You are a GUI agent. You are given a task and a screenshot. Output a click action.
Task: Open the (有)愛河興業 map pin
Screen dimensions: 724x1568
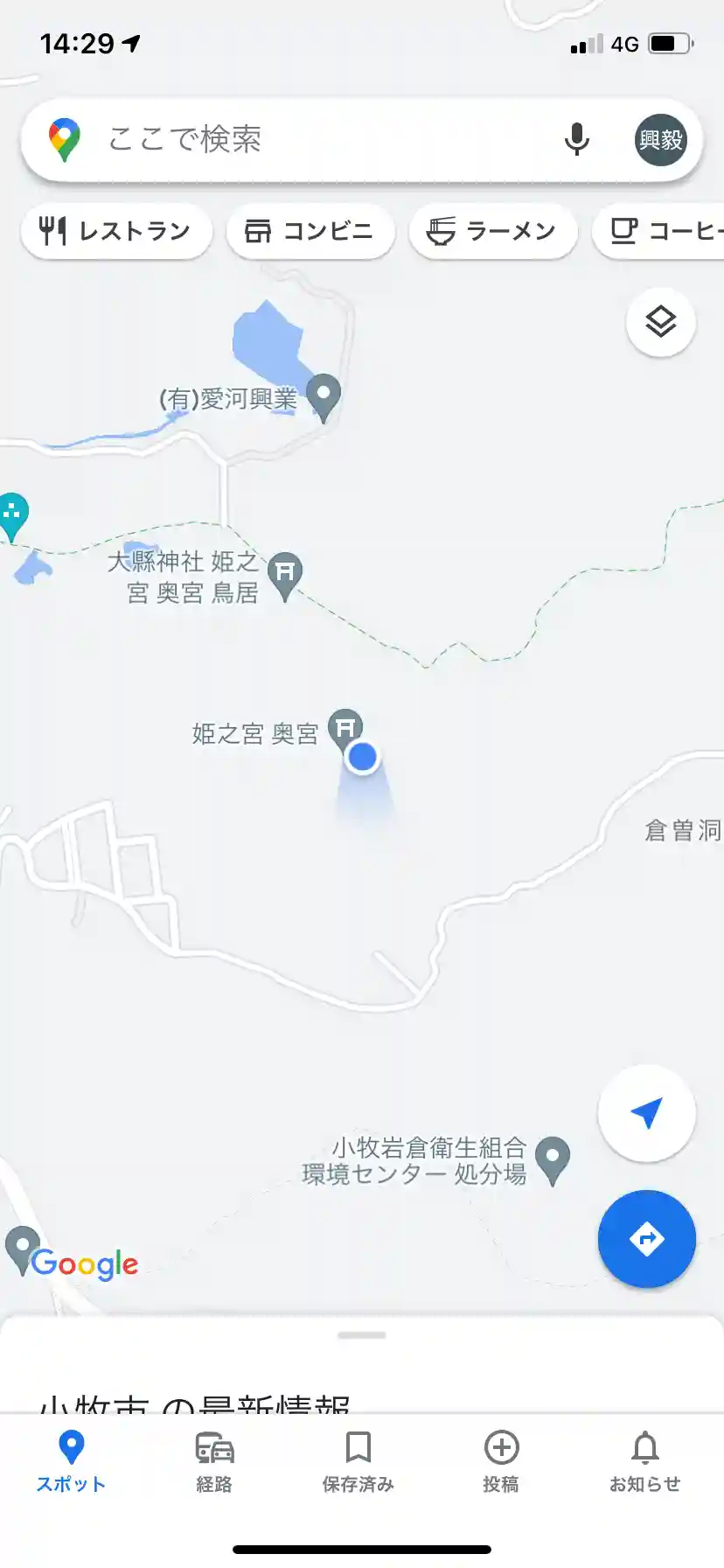tap(324, 395)
